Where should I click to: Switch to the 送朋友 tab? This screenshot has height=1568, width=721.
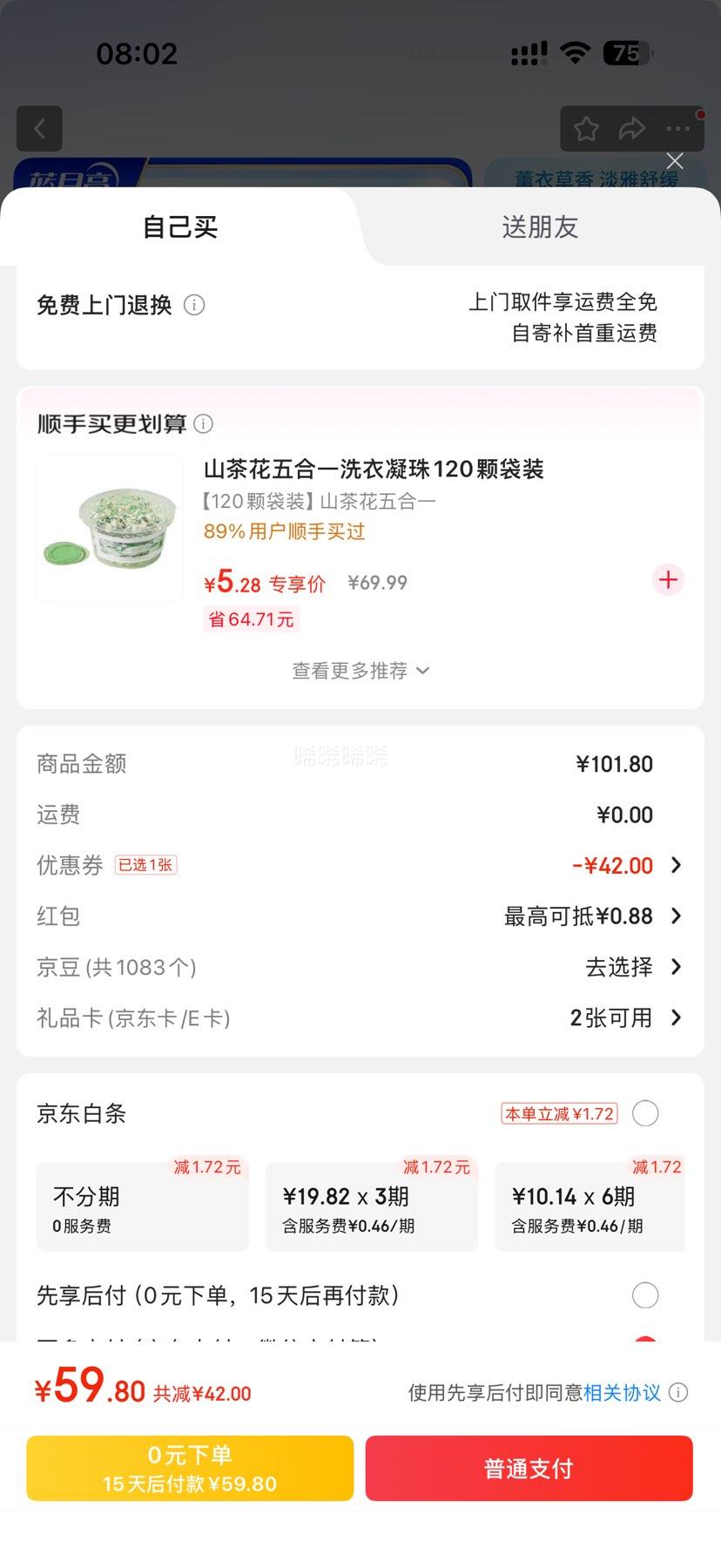pyautogui.click(x=540, y=227)
